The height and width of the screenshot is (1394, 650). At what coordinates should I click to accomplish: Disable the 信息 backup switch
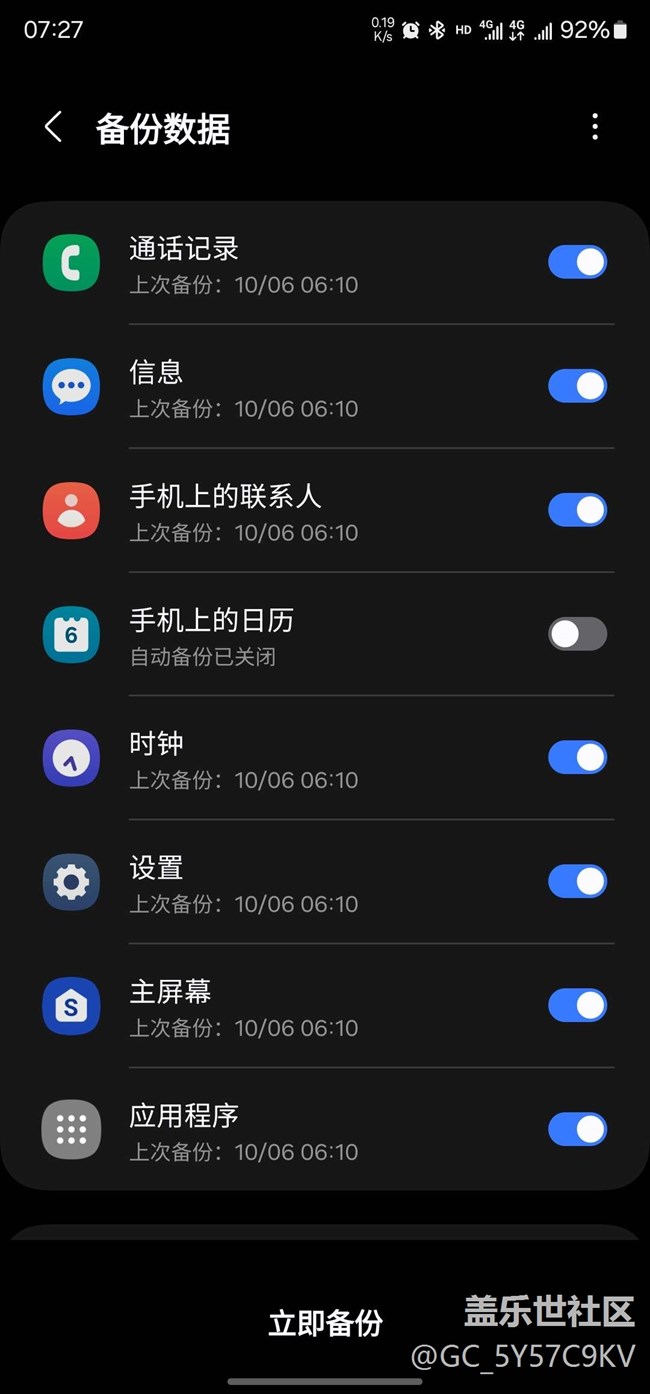coord(577,386)
